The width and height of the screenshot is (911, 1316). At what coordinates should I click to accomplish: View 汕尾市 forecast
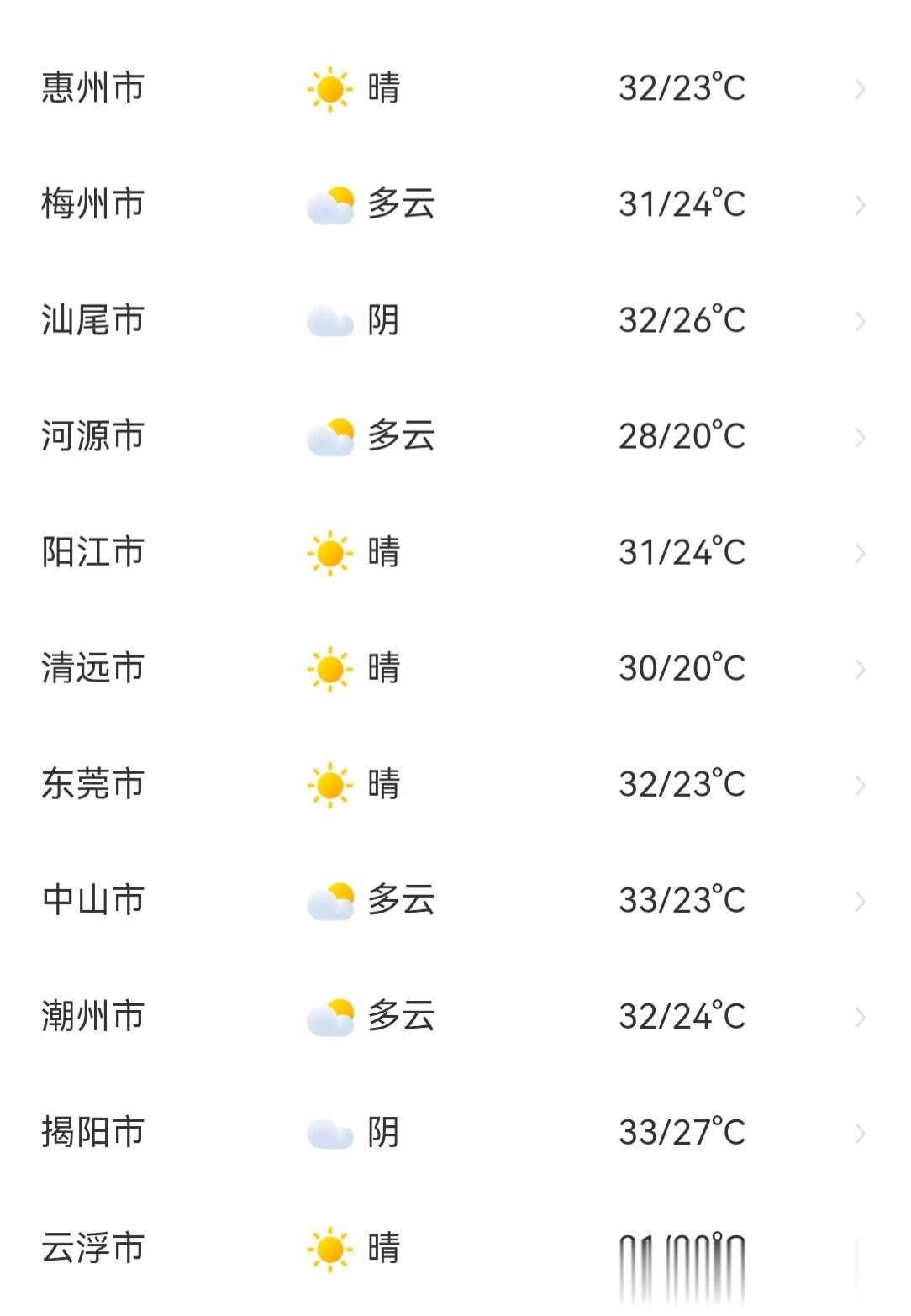[x=455, y=320]
